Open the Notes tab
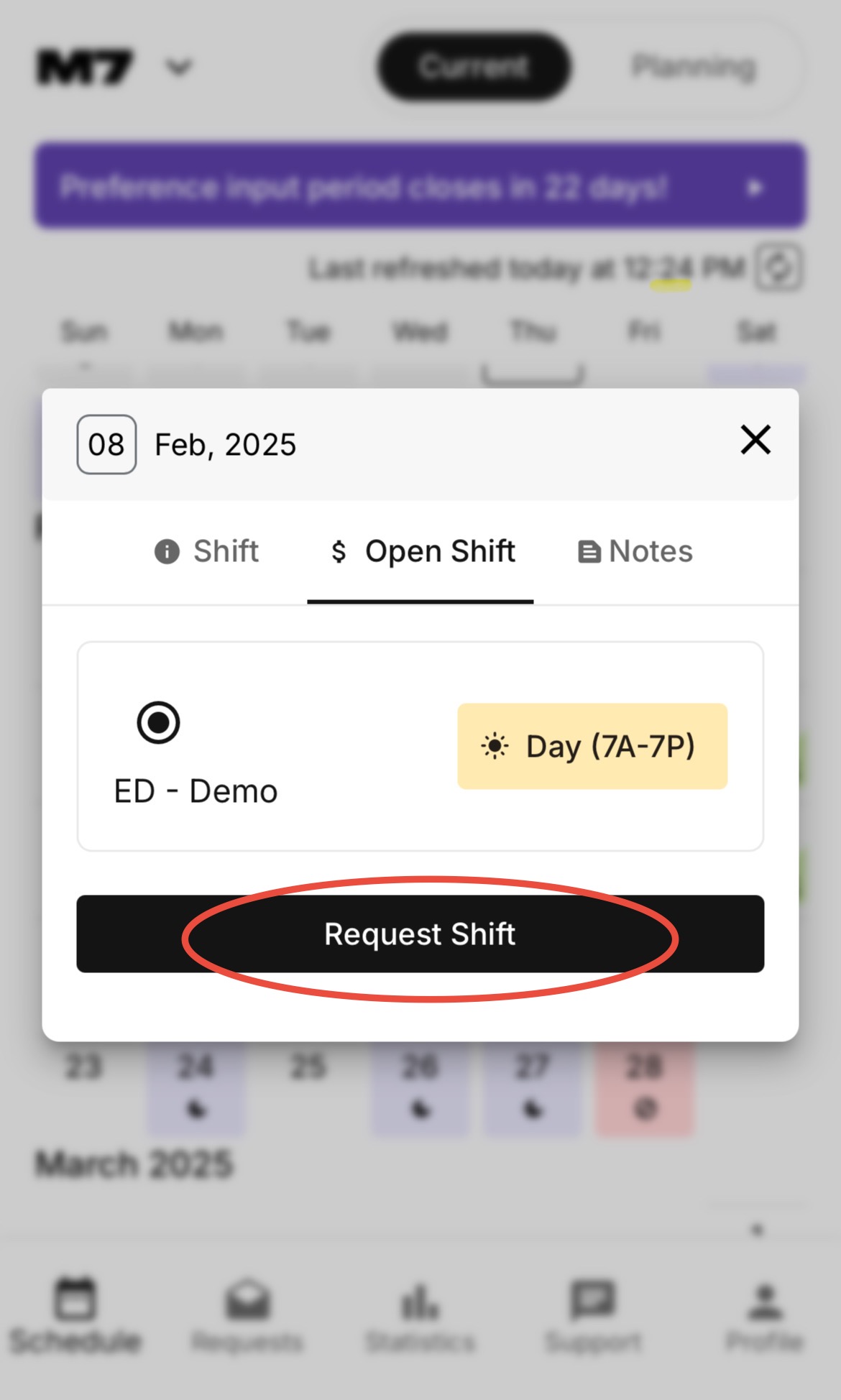 tap(635, 552)
